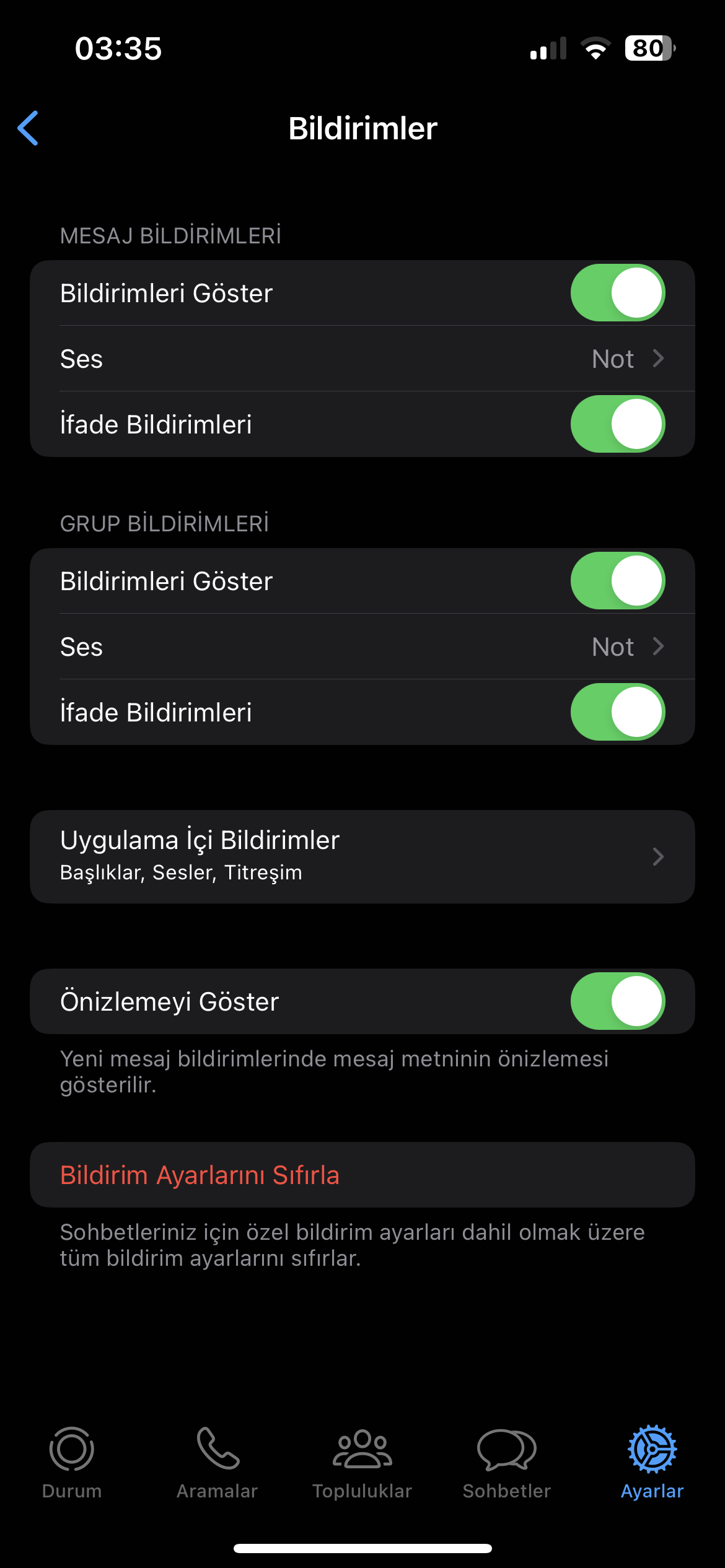This screenshot has height=1568, width=725.
Task: Select the Ayarlar tab
Action: coord(652,1463)
